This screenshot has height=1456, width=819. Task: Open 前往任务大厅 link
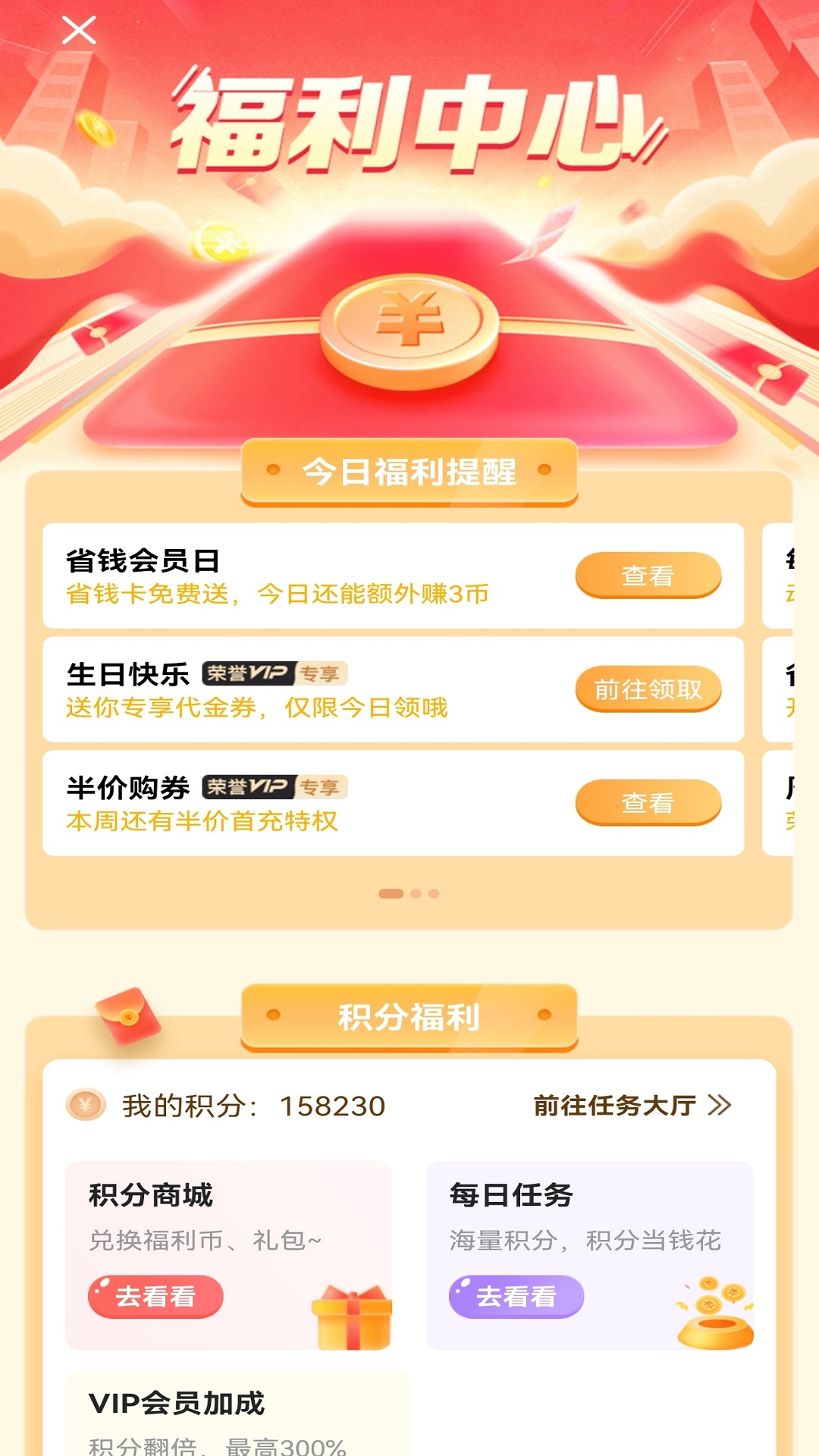[632, 1106]
